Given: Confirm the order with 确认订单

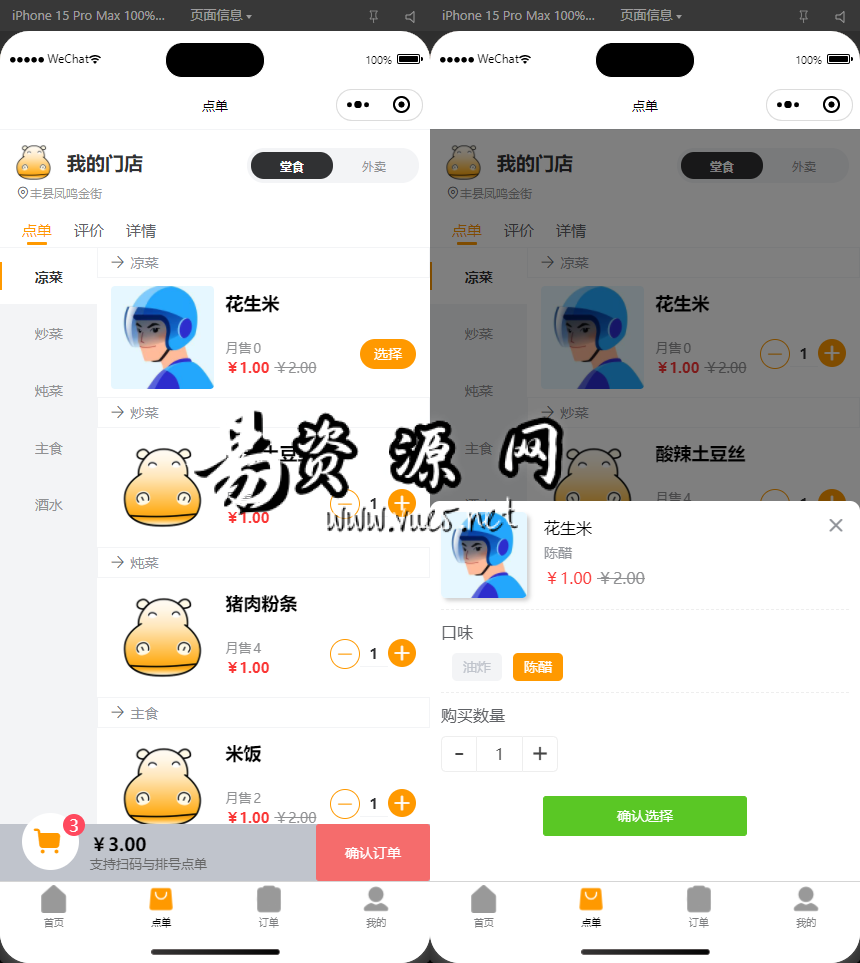Looking at the screenshot, I should point(372,853).
